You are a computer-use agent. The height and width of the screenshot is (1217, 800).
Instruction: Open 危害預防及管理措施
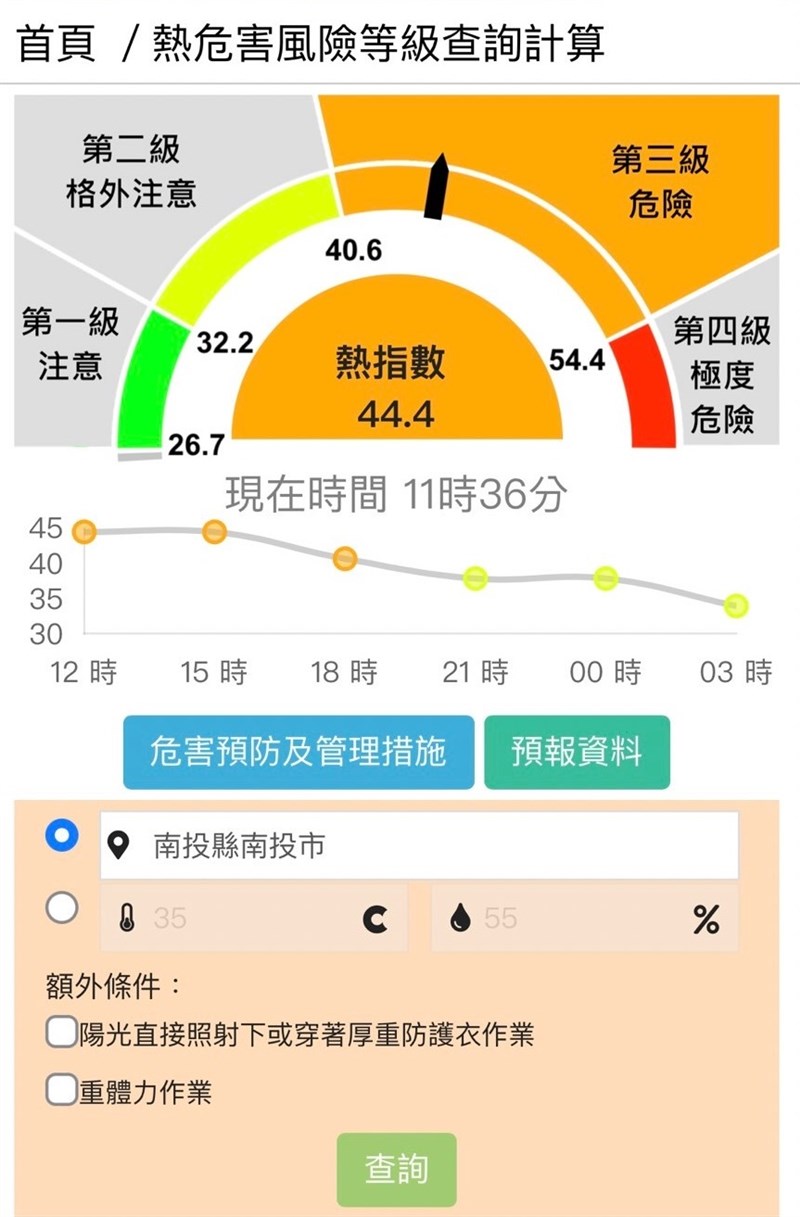[x=298, y=752]
